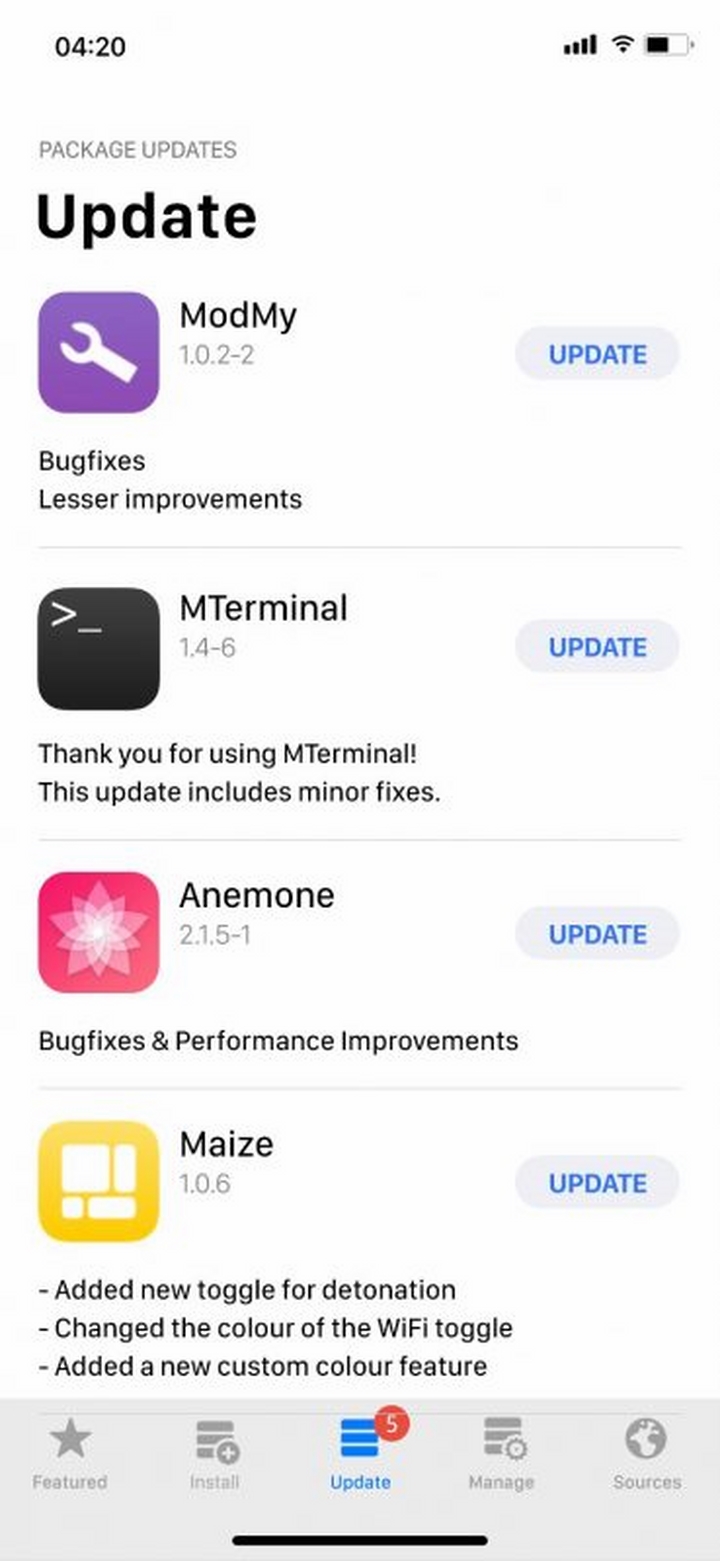
Task: Update the ModMy package
Action: (x=597, y=354)
